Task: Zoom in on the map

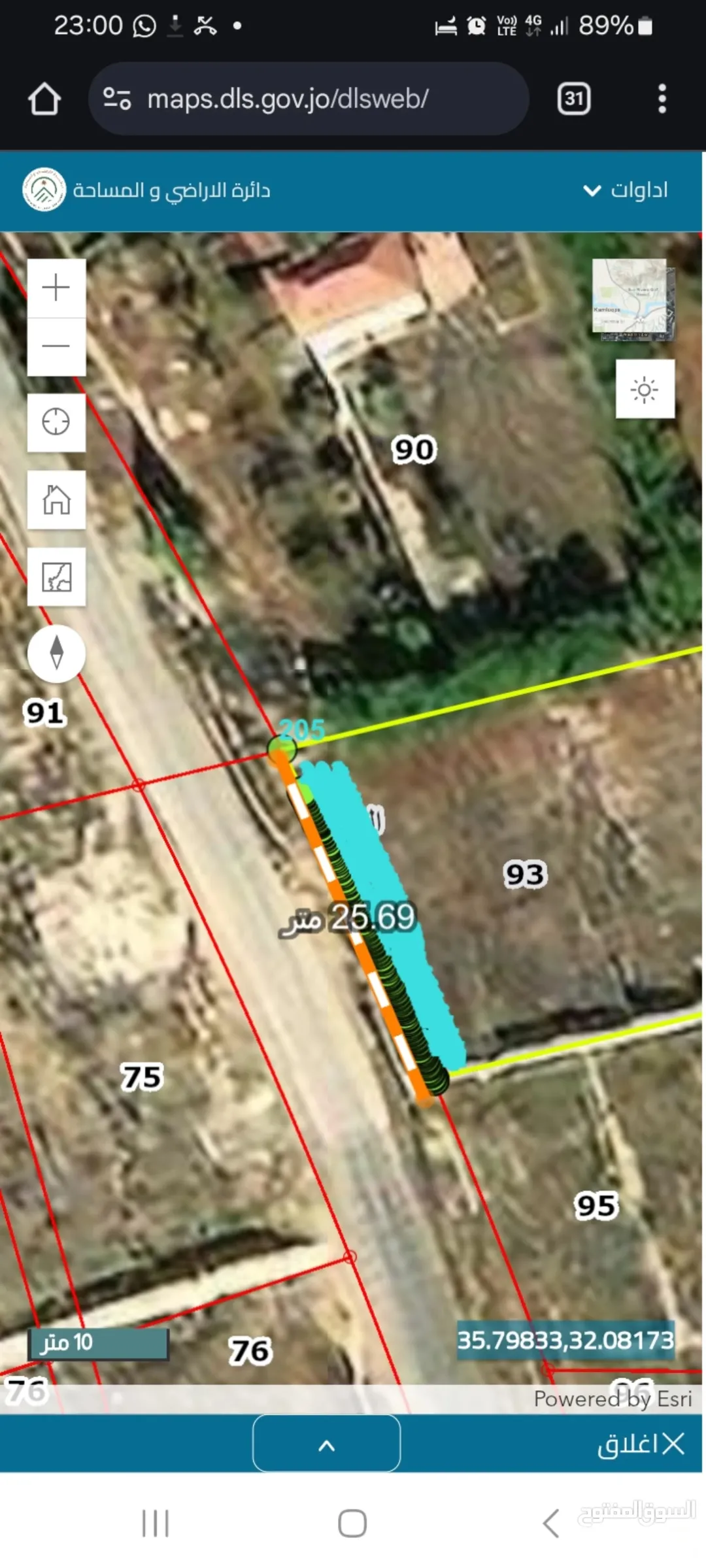Action: 56,288
